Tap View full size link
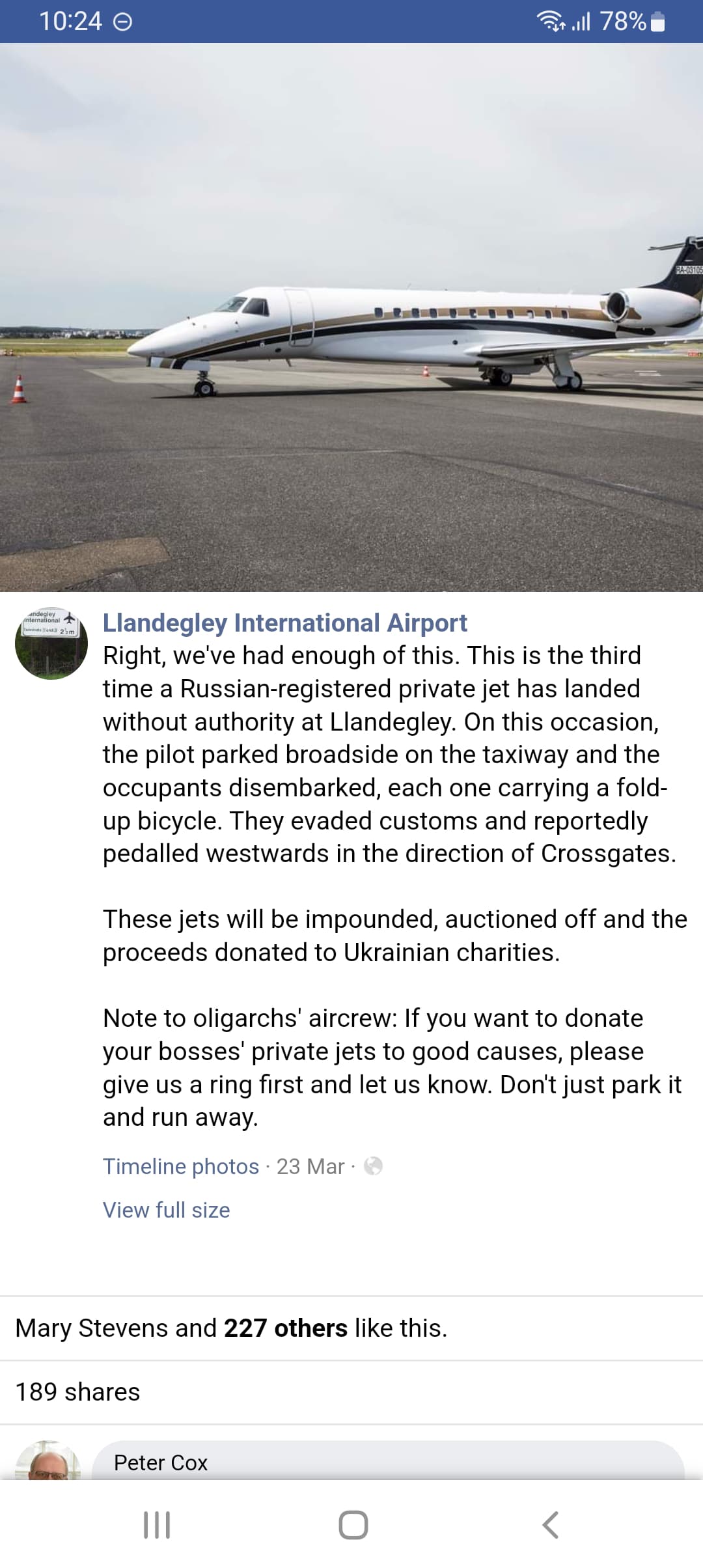This screenshot has width=703, height=1568. click(x=167, y=1210)
